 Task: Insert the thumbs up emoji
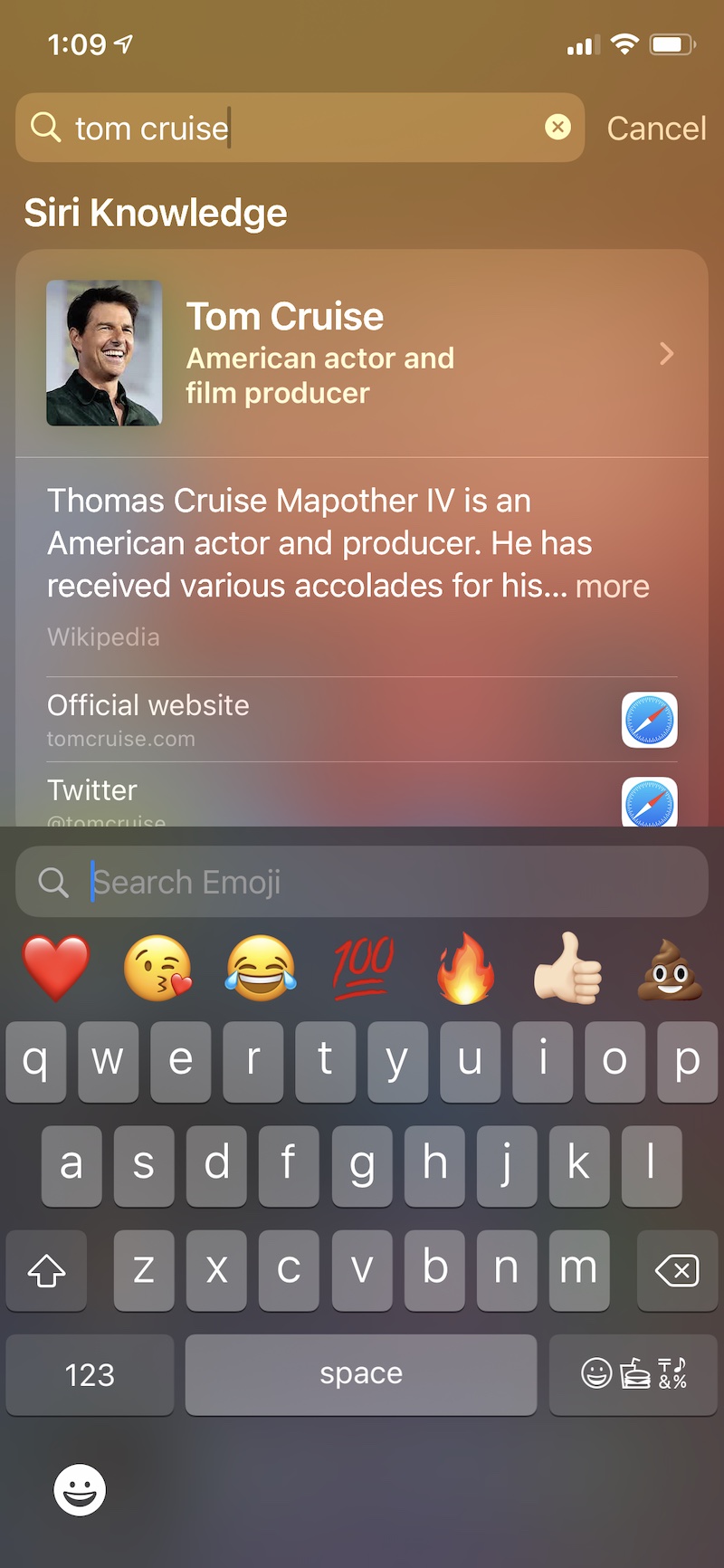(567, 970)
